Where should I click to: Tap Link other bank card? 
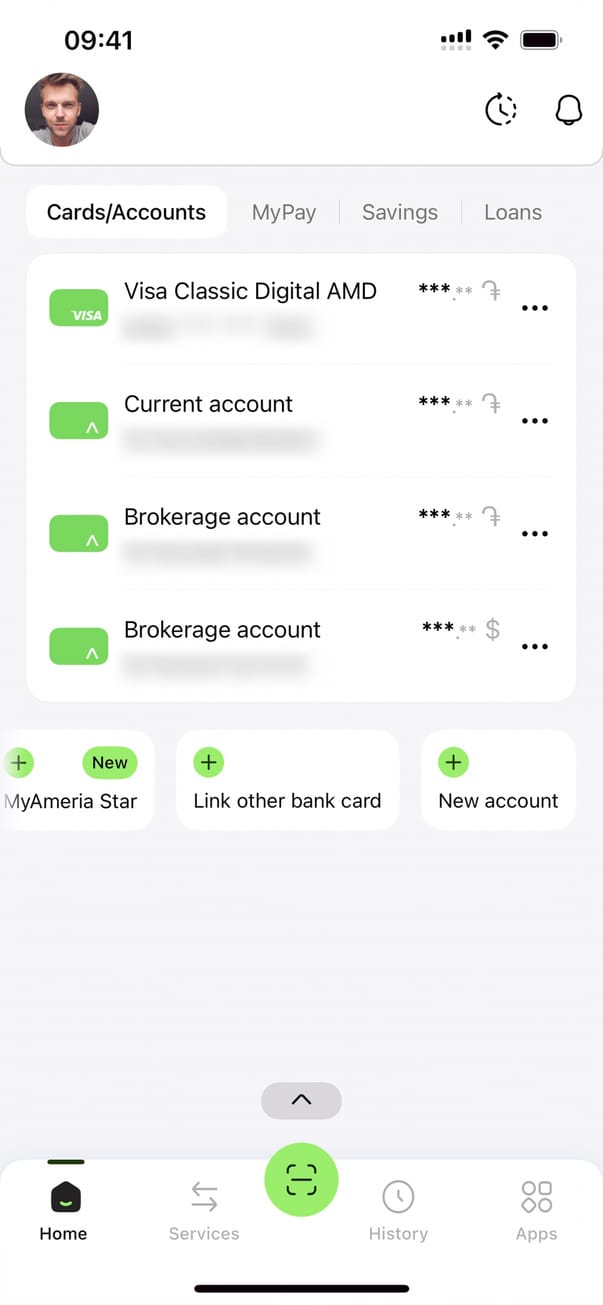(287, 780)
